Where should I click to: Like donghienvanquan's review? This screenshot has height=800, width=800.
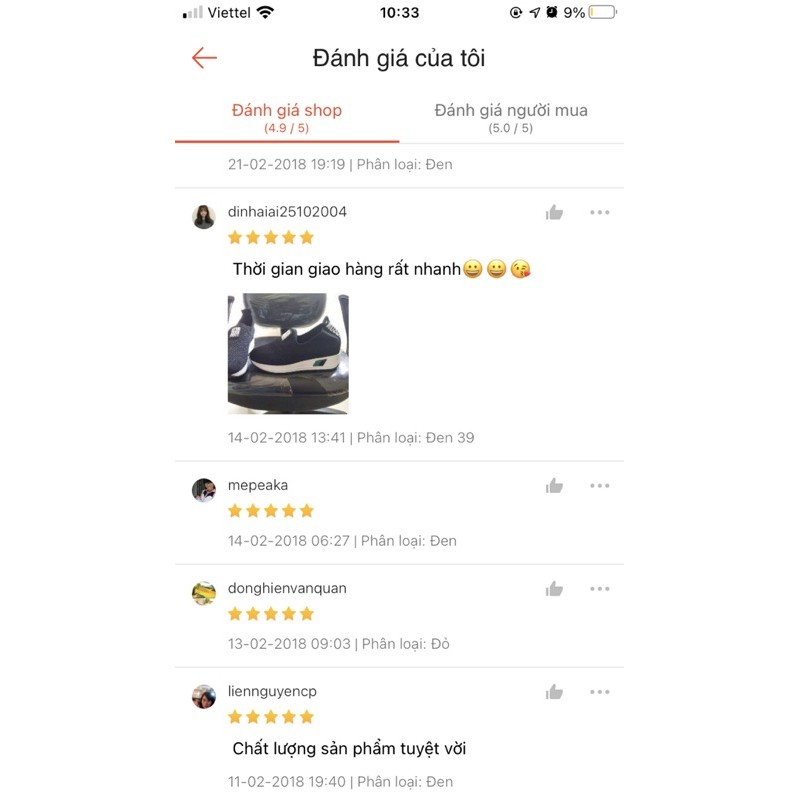(x=554, y=588)
